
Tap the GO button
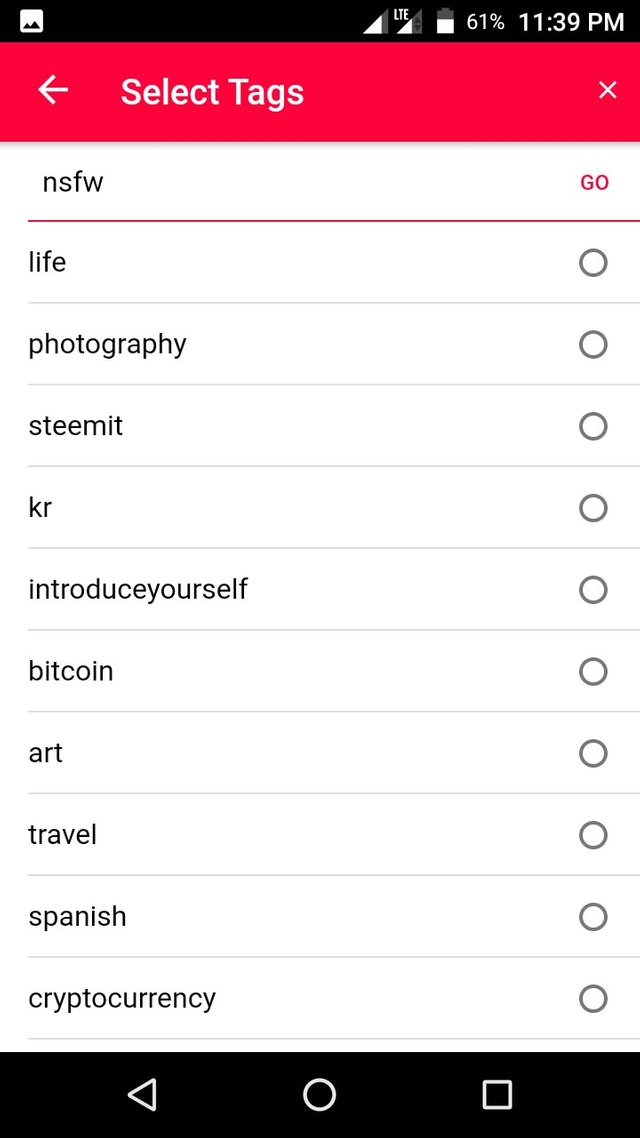point(594,183)
